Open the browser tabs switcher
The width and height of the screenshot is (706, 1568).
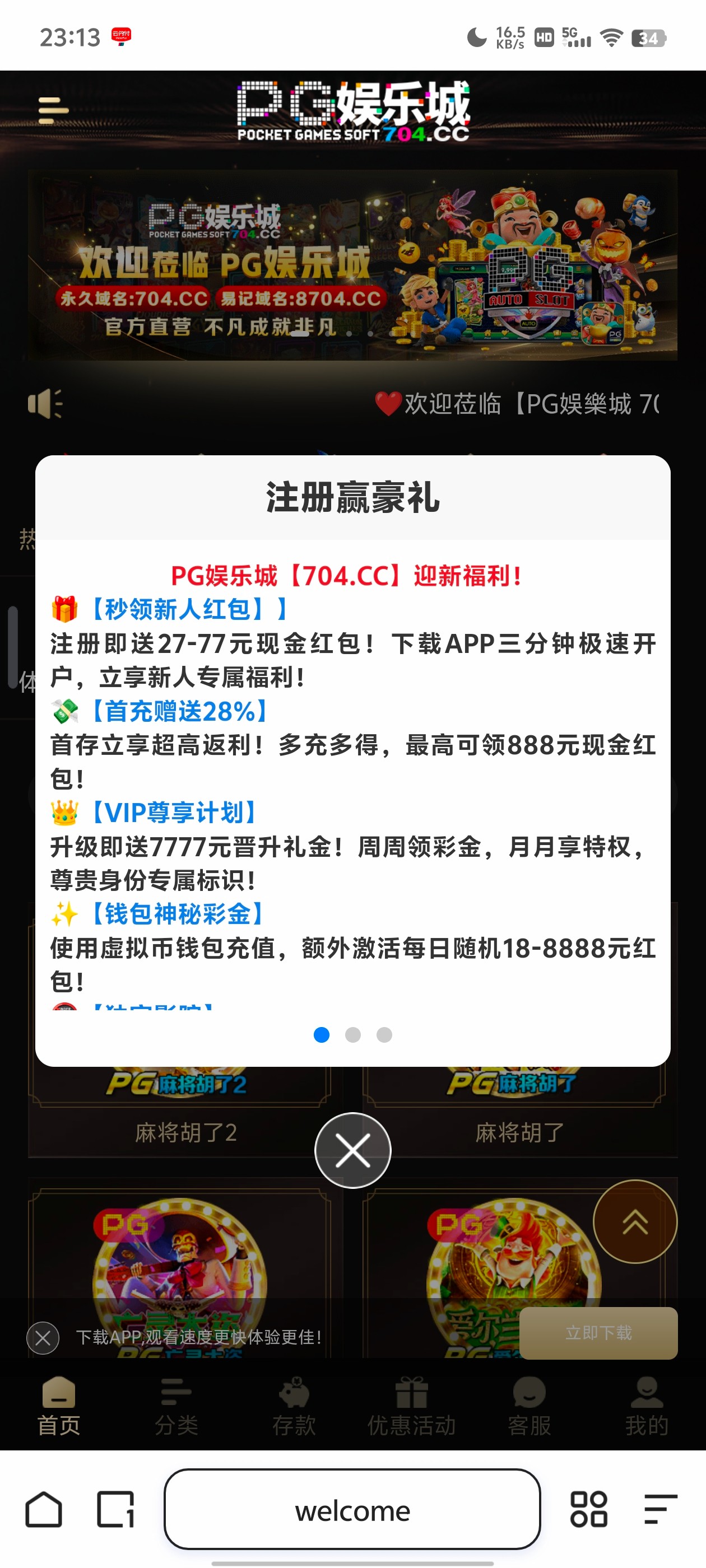pyautogui.click(x=116, y=1510)
